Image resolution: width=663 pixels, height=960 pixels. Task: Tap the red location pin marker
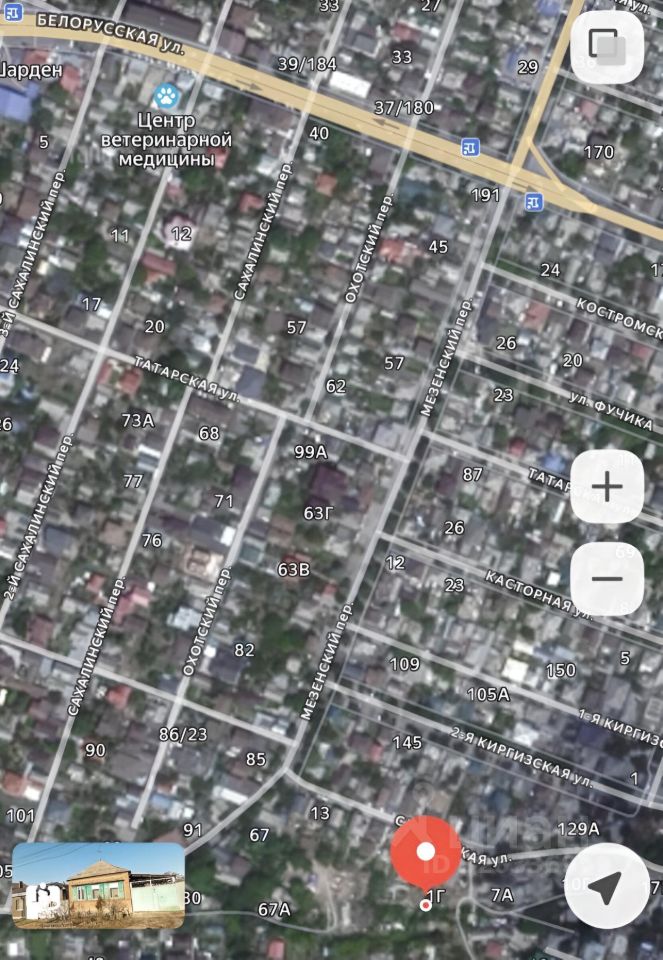click(426, 853)
